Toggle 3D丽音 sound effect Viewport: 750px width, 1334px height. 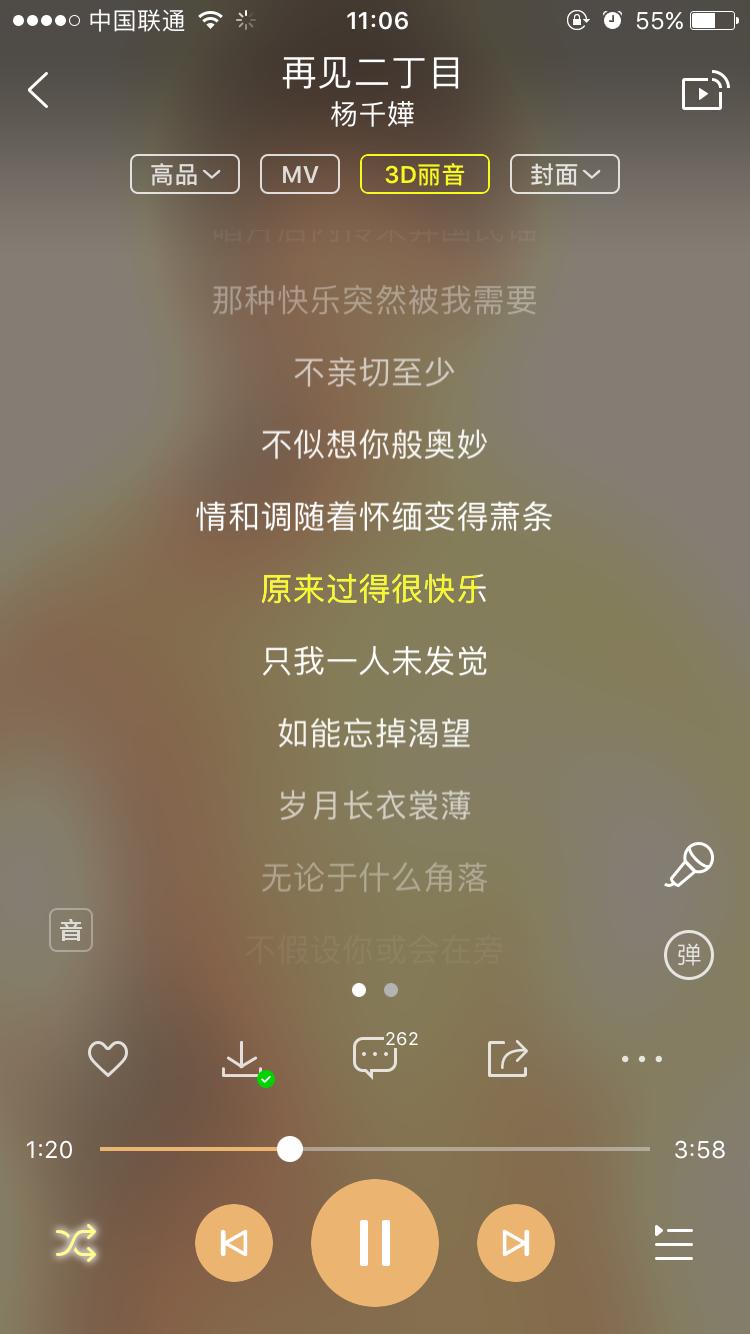[x=424, y=173]
